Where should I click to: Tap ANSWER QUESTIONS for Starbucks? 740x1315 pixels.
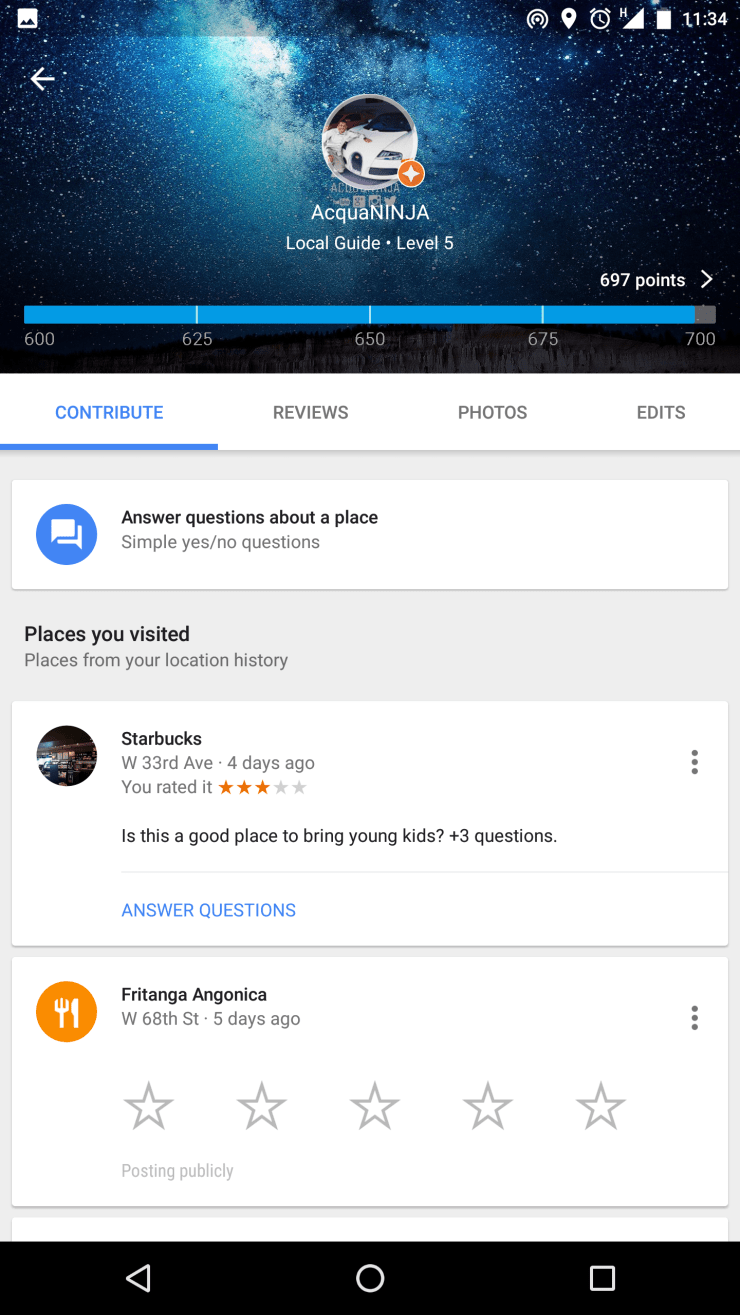click(x=208, y=910)
